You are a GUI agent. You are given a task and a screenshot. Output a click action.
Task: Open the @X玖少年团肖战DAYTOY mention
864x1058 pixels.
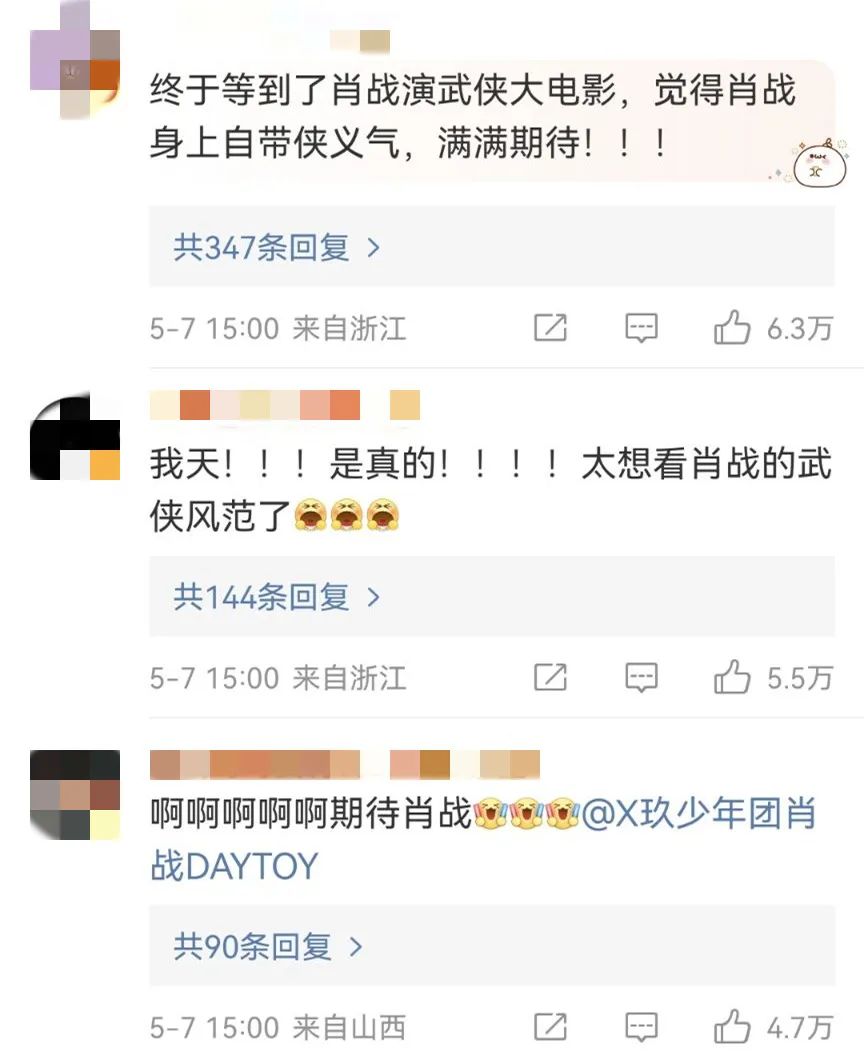pos(698,814)
